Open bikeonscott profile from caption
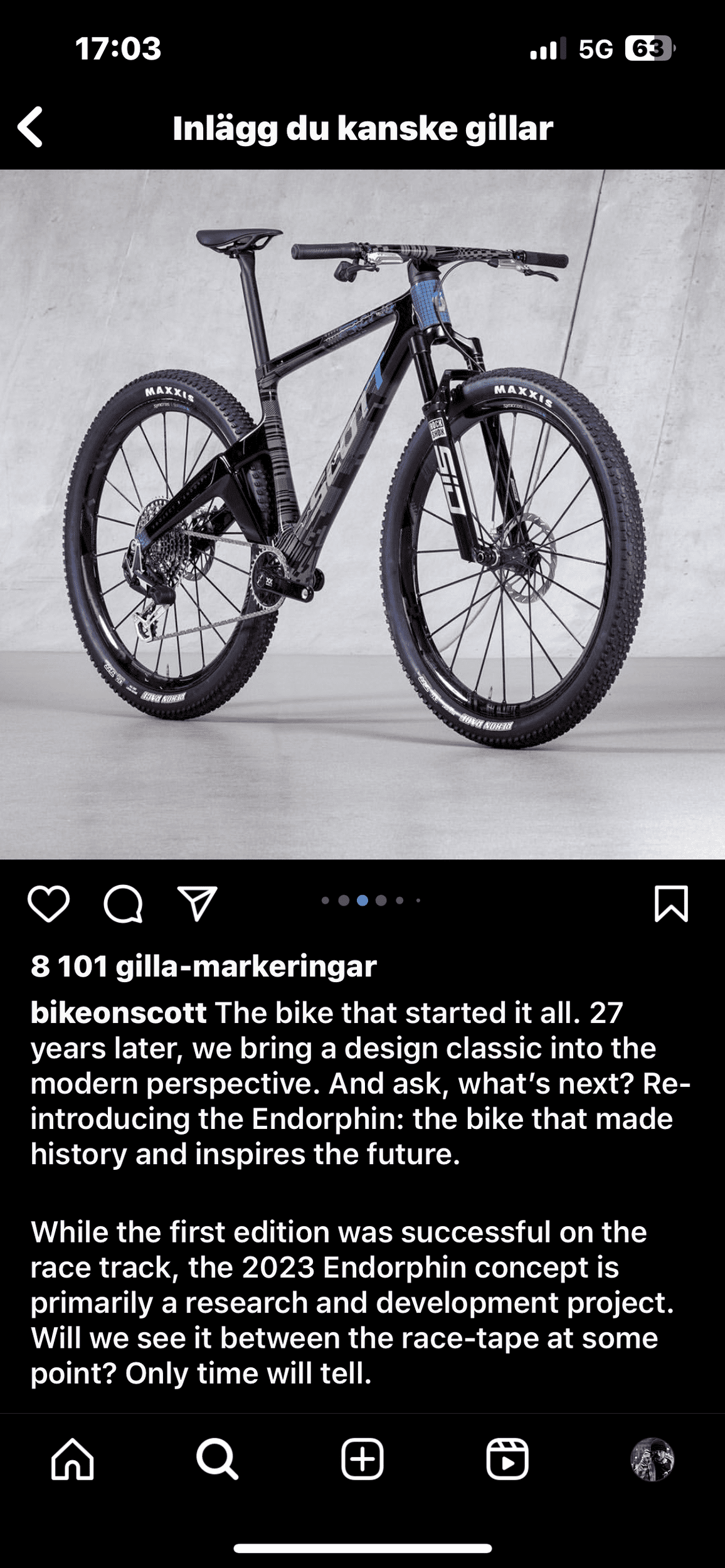 (119, 1013)
